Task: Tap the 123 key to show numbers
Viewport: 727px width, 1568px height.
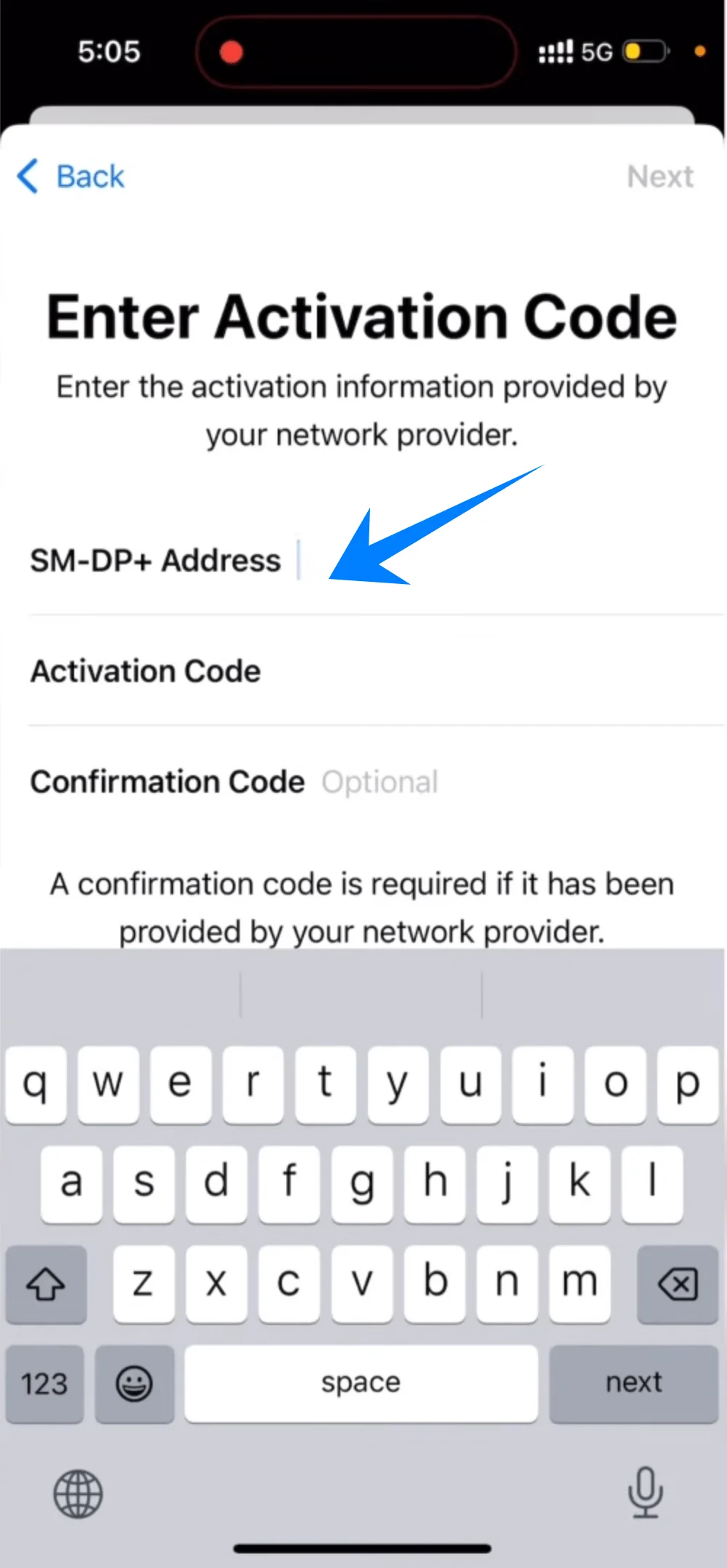Action: tap(44, 1383)
